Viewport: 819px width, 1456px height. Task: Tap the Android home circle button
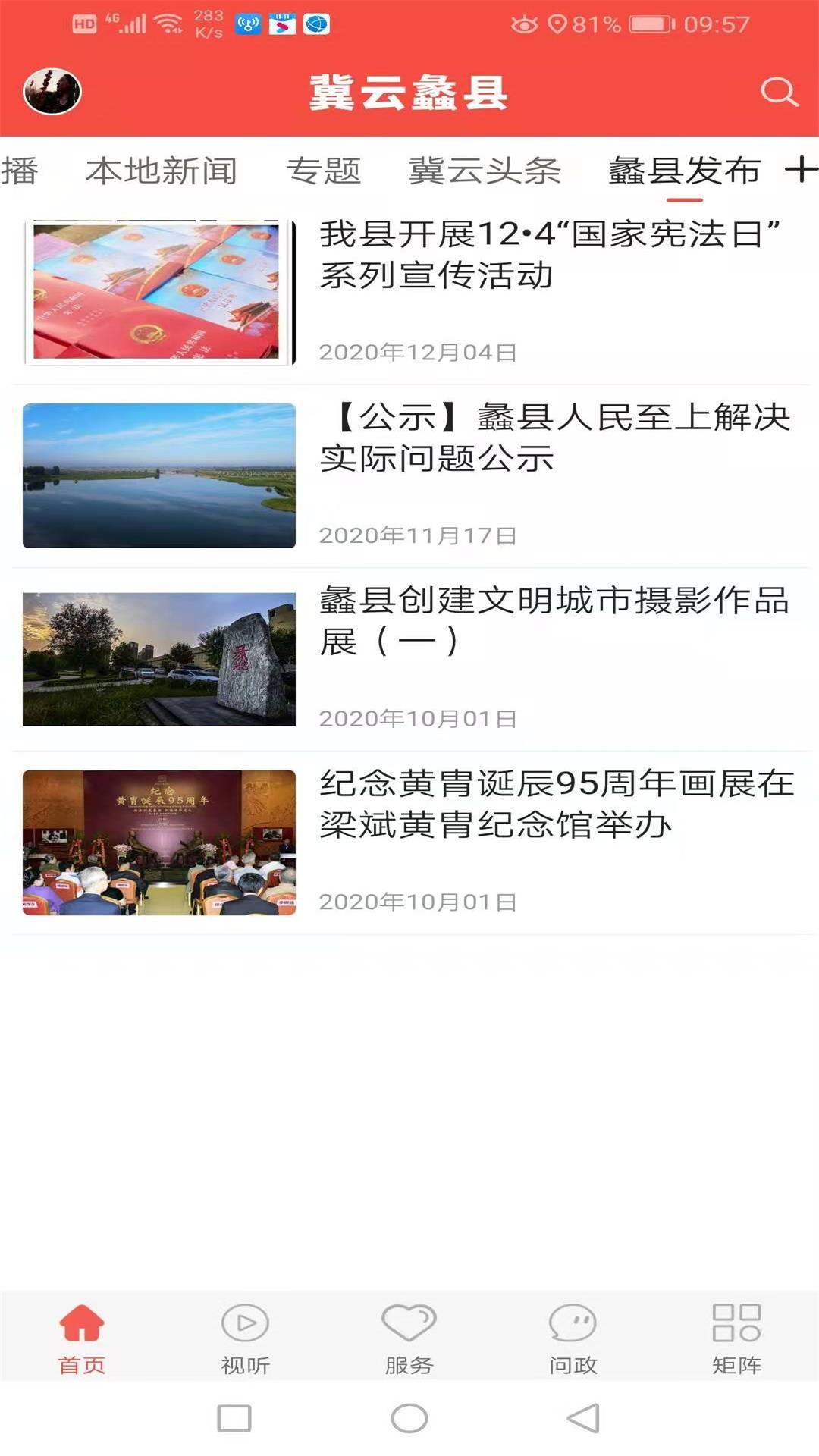point(407,1424)
